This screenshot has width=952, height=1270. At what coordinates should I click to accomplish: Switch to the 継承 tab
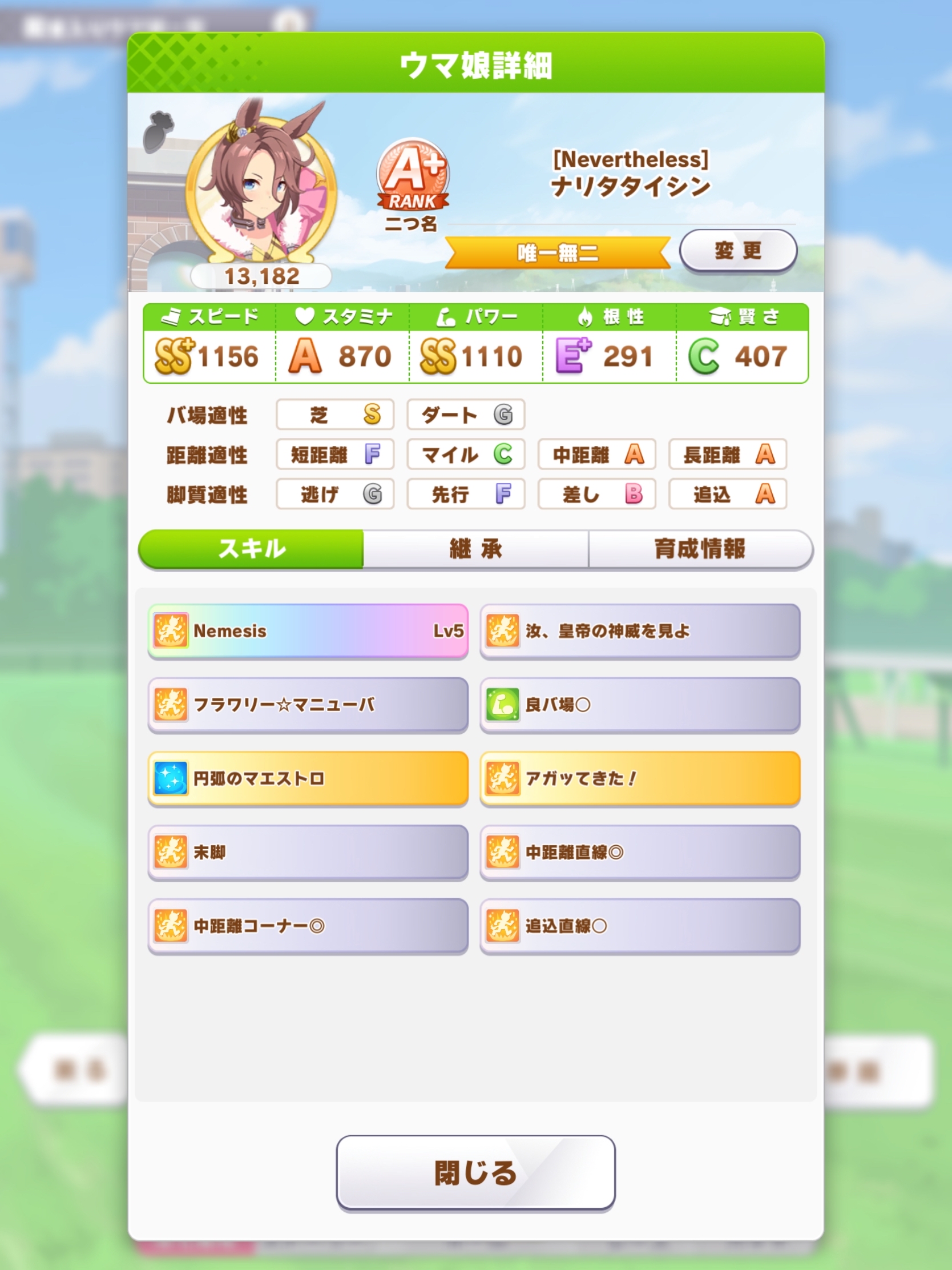[x=475, y=549]
